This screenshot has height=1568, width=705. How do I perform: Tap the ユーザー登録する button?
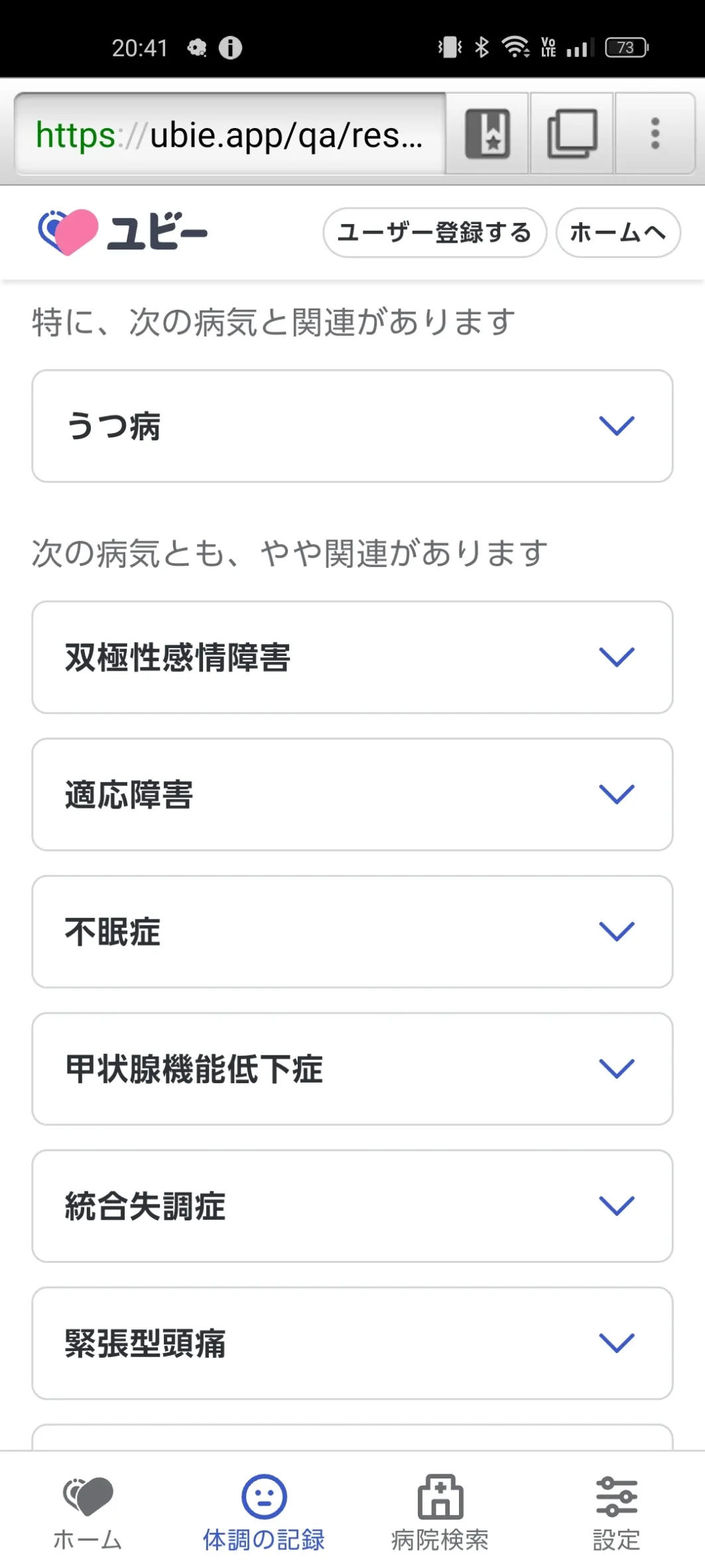(x=434, y=232)
